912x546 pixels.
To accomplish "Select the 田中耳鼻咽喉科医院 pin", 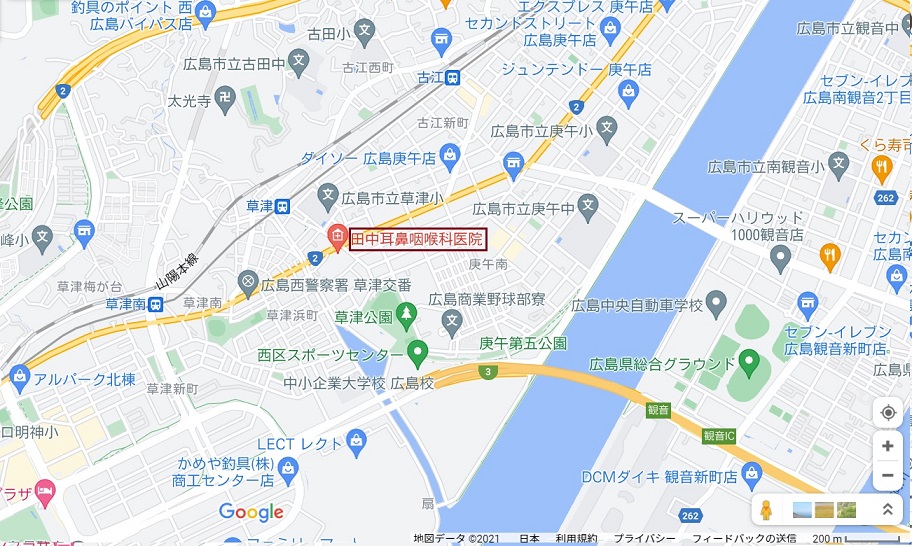I will tap(337, 238).
